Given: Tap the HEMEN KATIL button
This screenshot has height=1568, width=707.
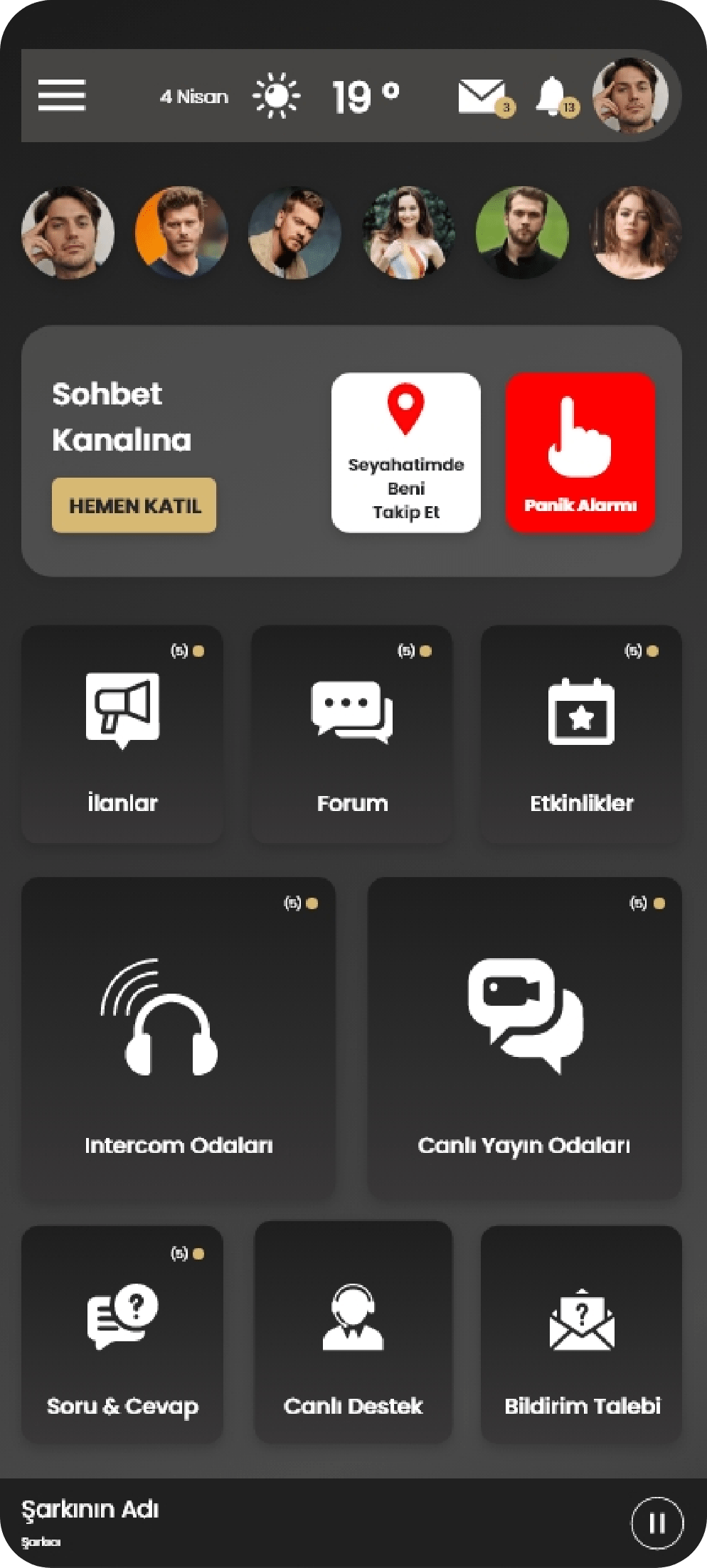Looking at the screenshot, I should 134,505.
